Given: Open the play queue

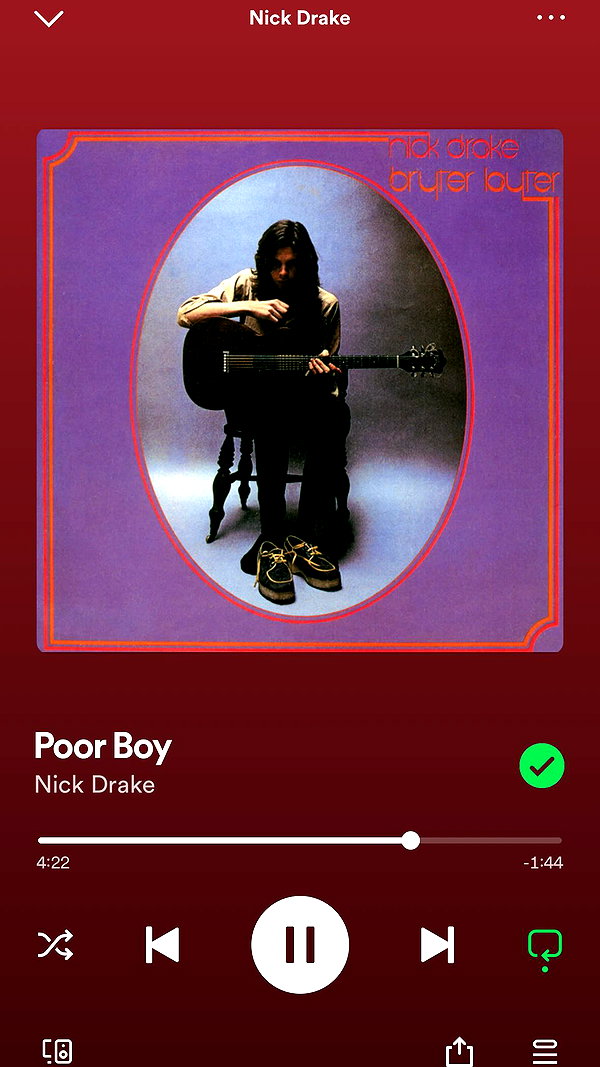Looking at the screenshot, I should click(x=545, y=1051).
